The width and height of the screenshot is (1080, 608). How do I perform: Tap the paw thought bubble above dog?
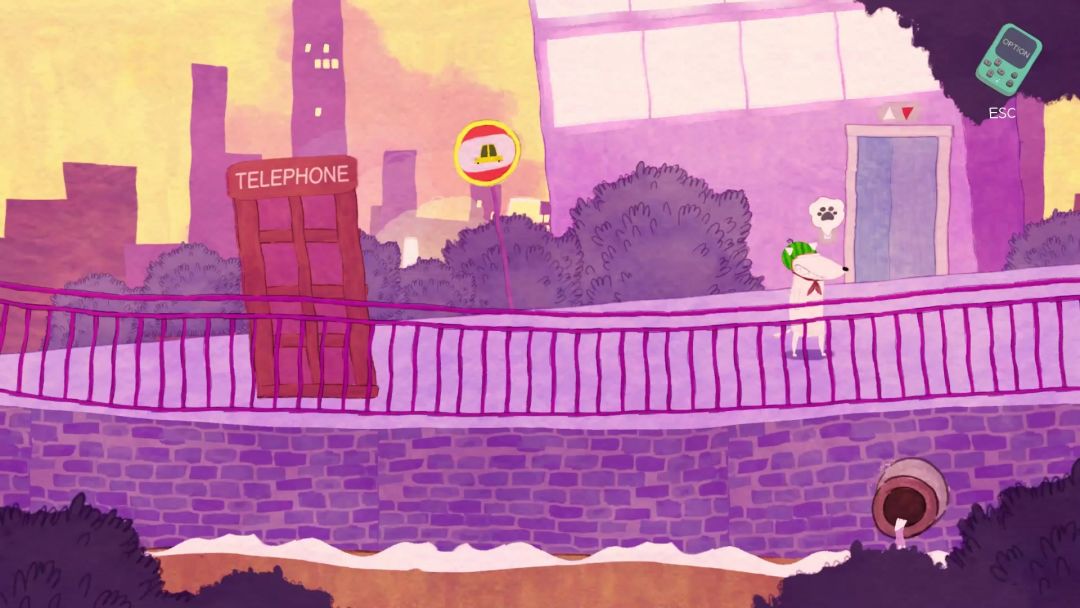(x=828, y=214)
